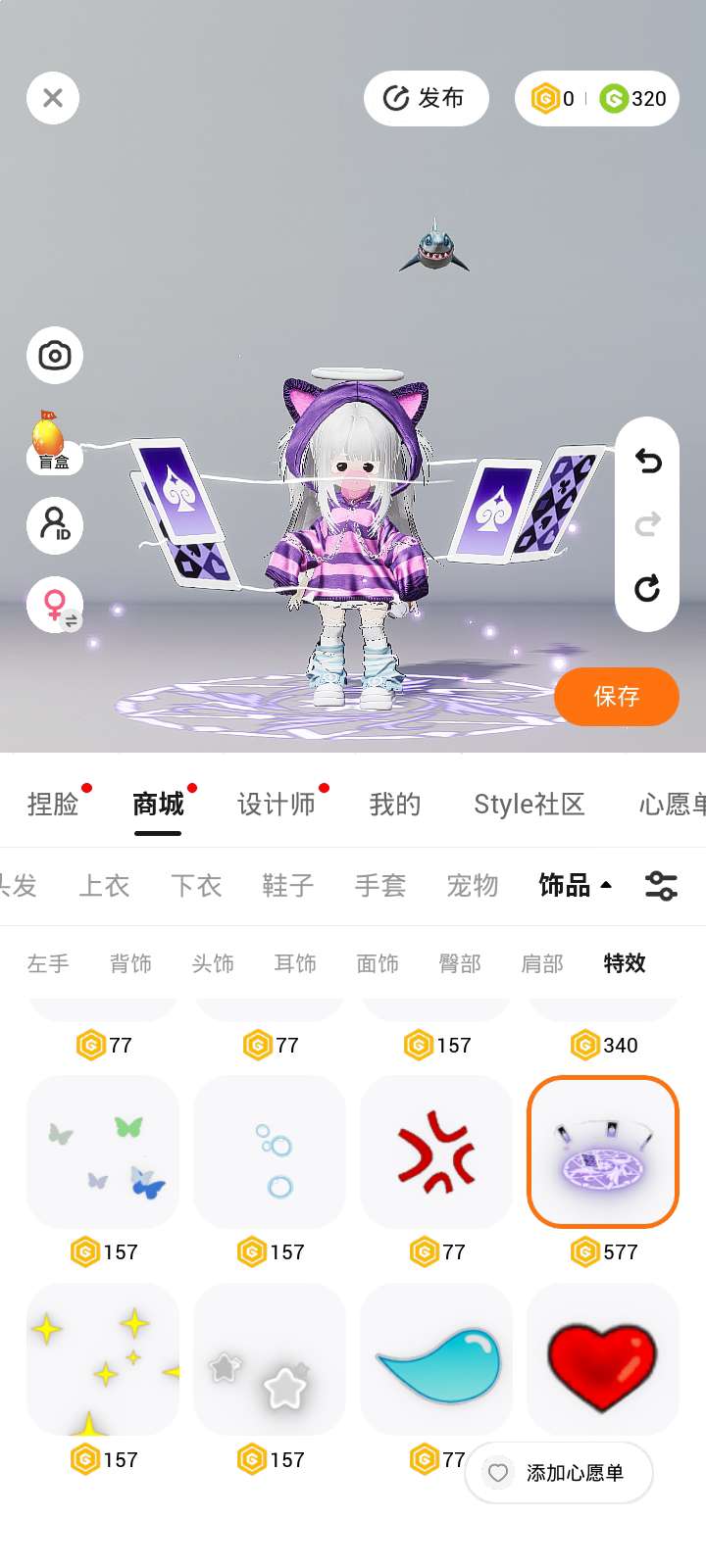Screen dimensions: 706x1568
Task: Open the filter settings icon
Action: pyautogui.click(x=661, y=886)
